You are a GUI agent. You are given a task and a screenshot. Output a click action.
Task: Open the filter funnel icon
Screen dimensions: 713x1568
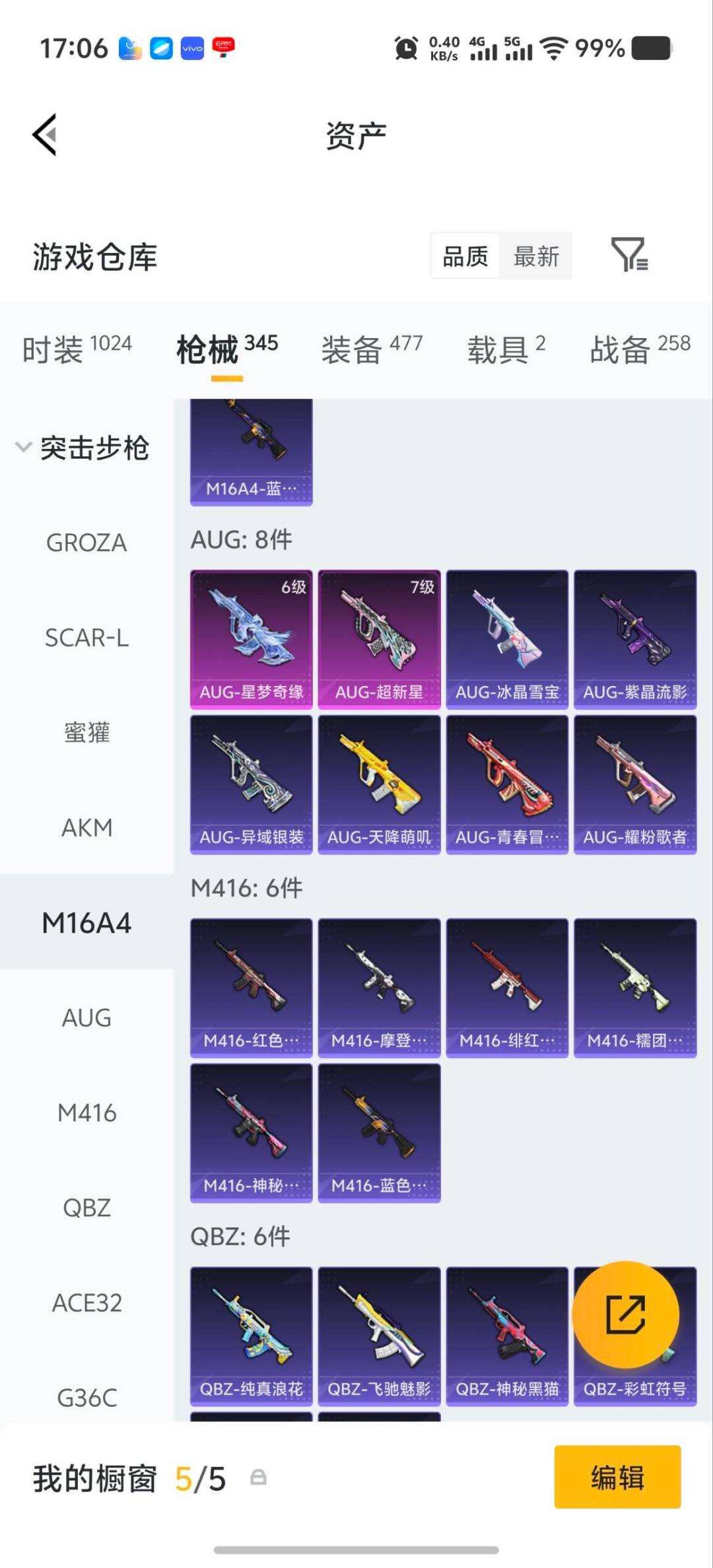pos(629,256)
